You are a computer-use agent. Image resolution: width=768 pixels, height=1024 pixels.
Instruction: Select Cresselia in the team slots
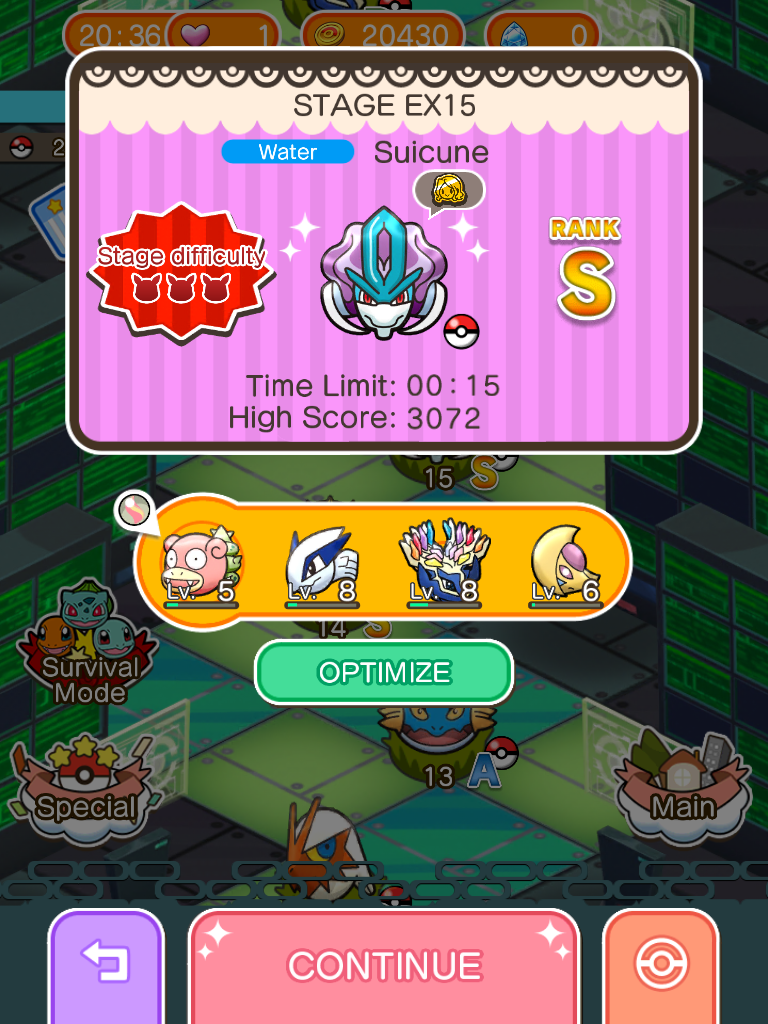(x=565, y=563)
